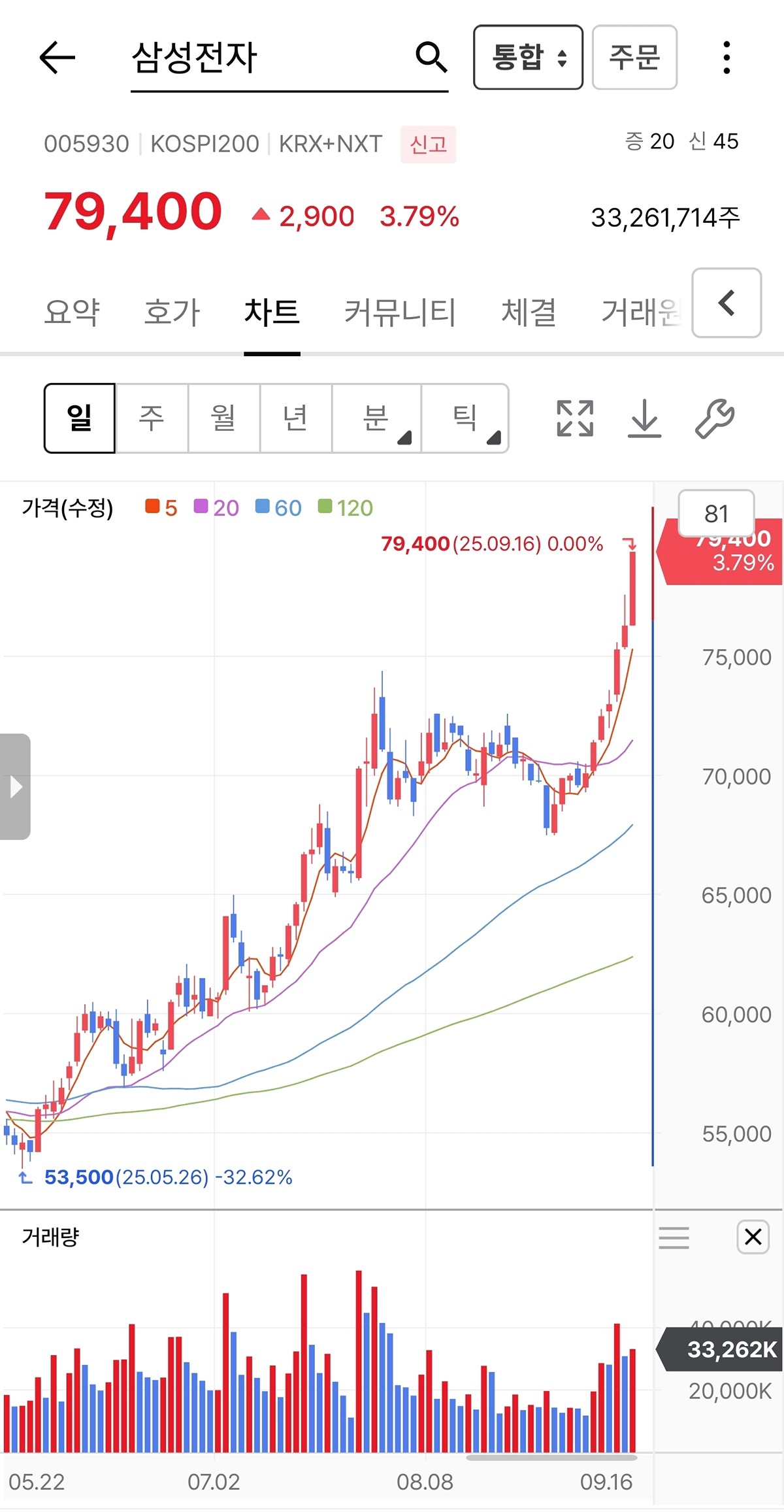Screen dimensions: 784x1512
Task: Click the hamburger icon in the 거래량 panel
Action: pos(674,1237)
